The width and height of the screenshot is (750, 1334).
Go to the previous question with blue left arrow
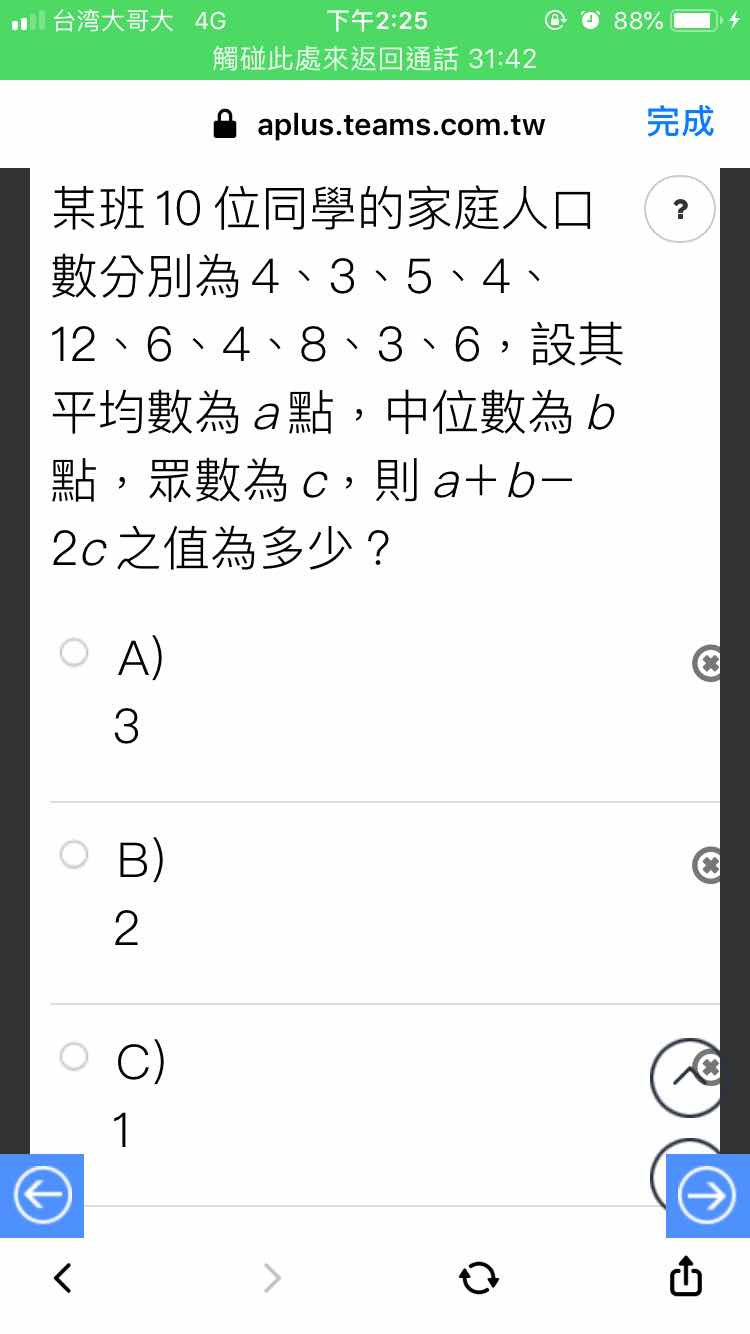(x=42, y=1196)
